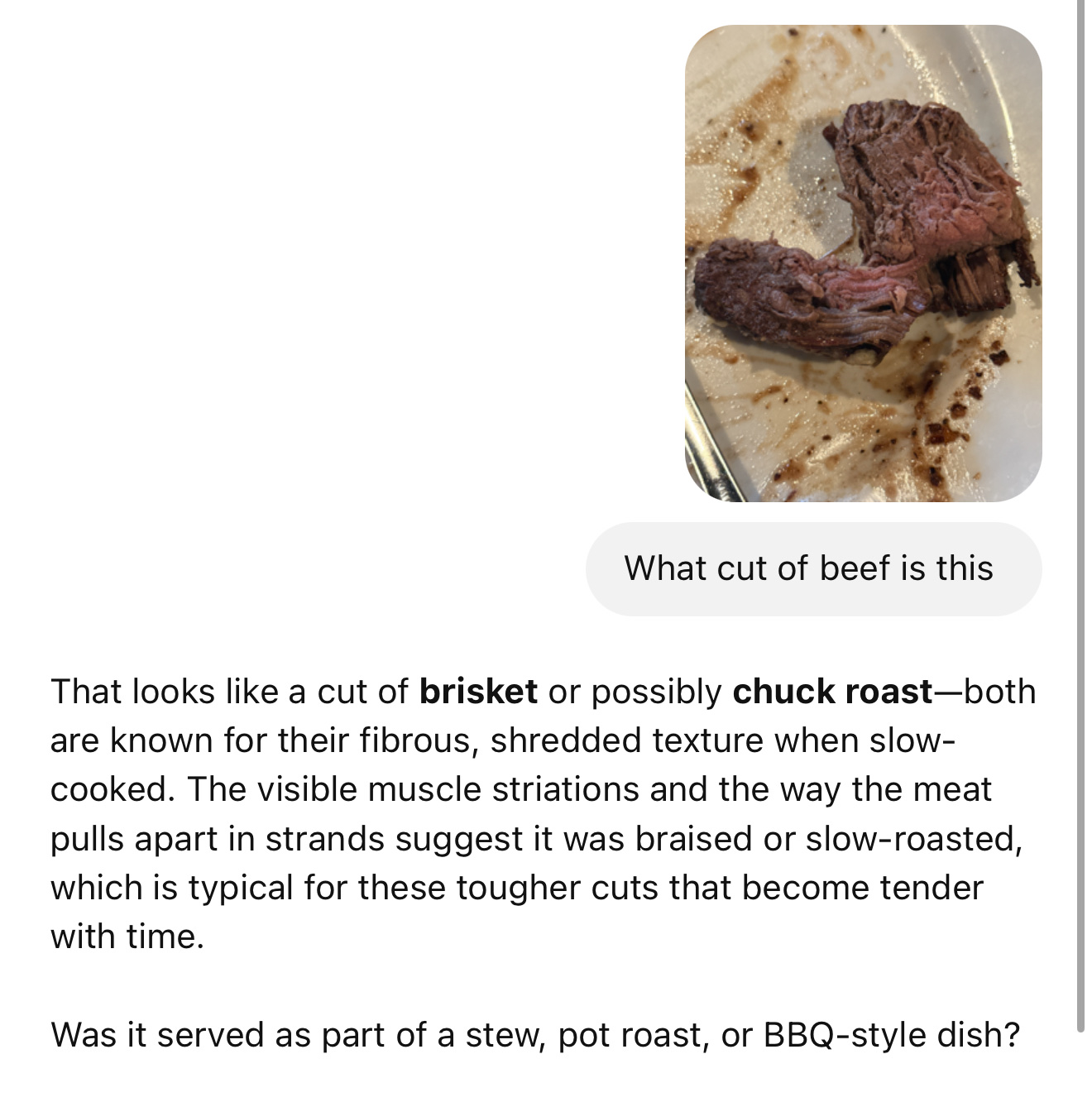Open the attached beef photo
1092x1102 pixels.
pos(863,263)
